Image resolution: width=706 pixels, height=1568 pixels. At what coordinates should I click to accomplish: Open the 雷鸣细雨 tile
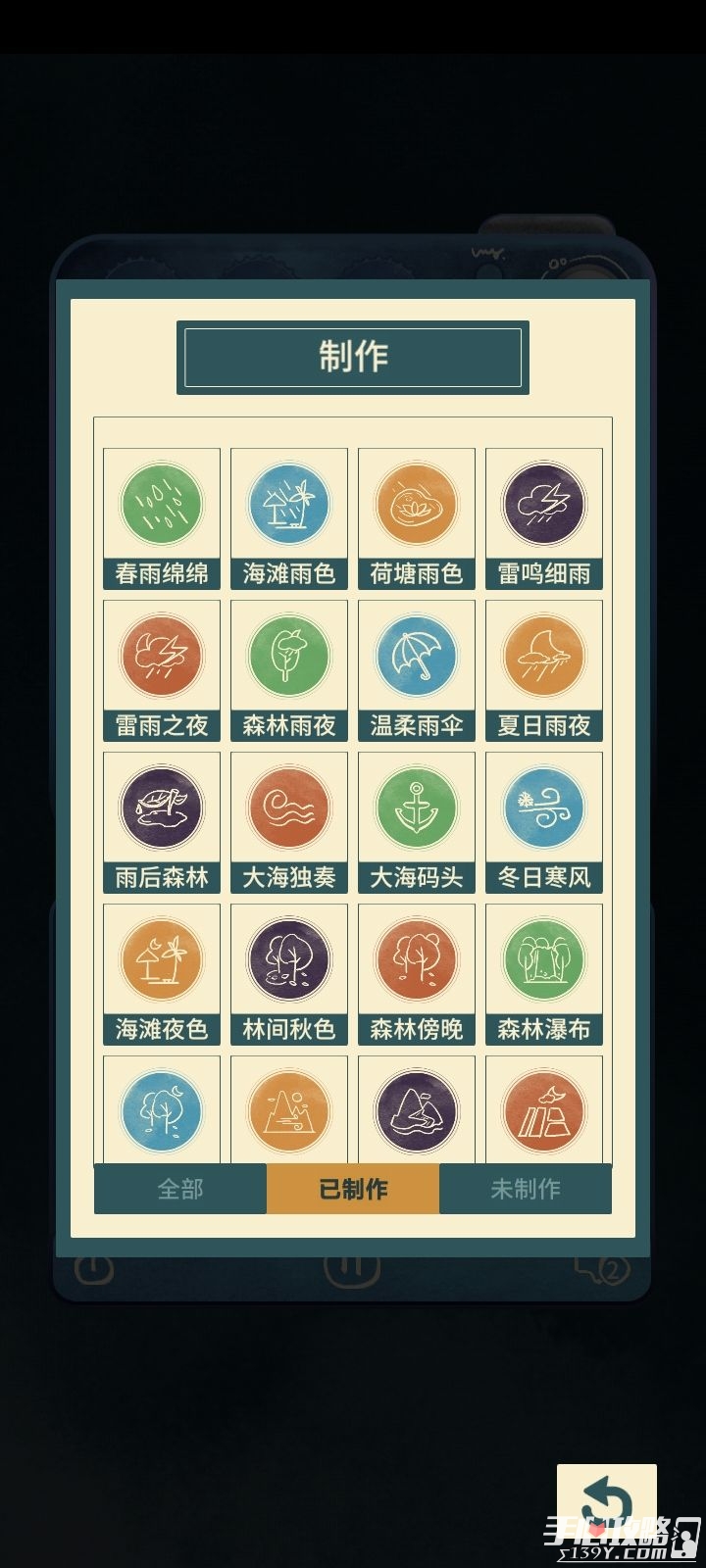pyautogui.click(x=544, y=517)
